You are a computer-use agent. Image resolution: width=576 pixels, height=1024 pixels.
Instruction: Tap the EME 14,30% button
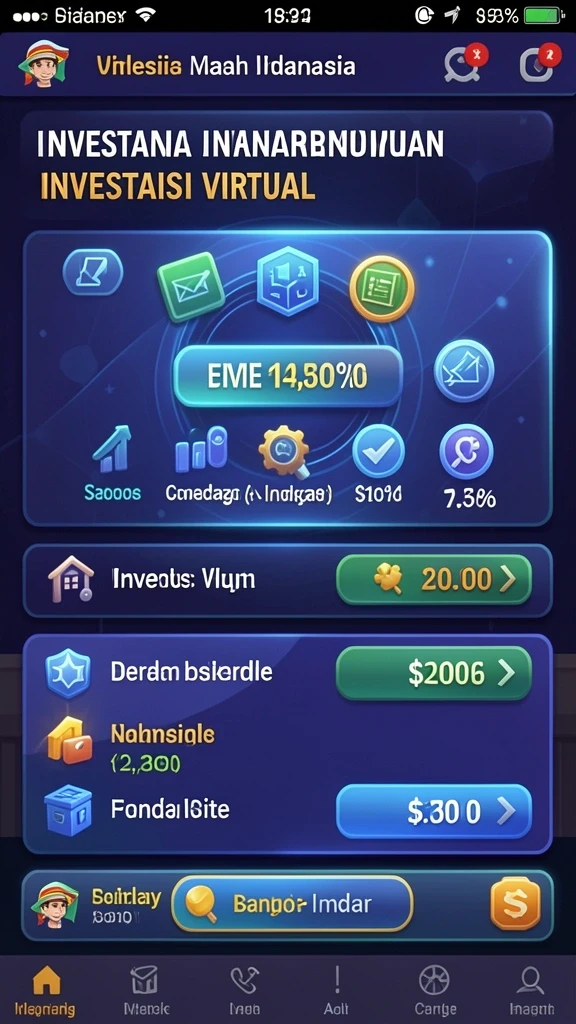coord(288,376)
